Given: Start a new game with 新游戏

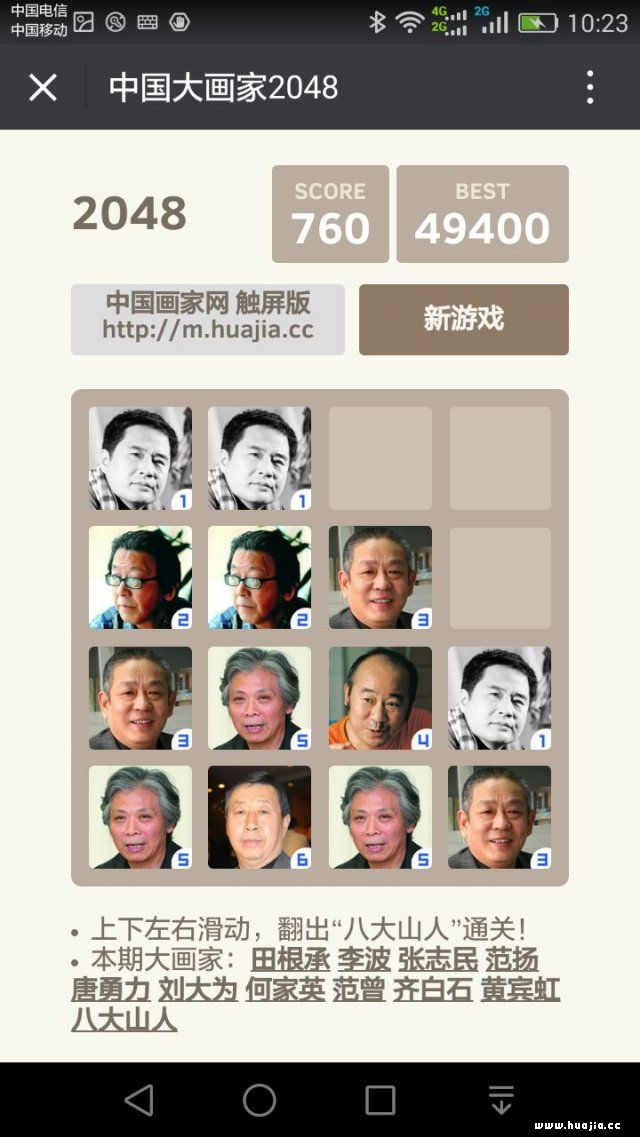Looking at the screenshot, I should point(463,319).
